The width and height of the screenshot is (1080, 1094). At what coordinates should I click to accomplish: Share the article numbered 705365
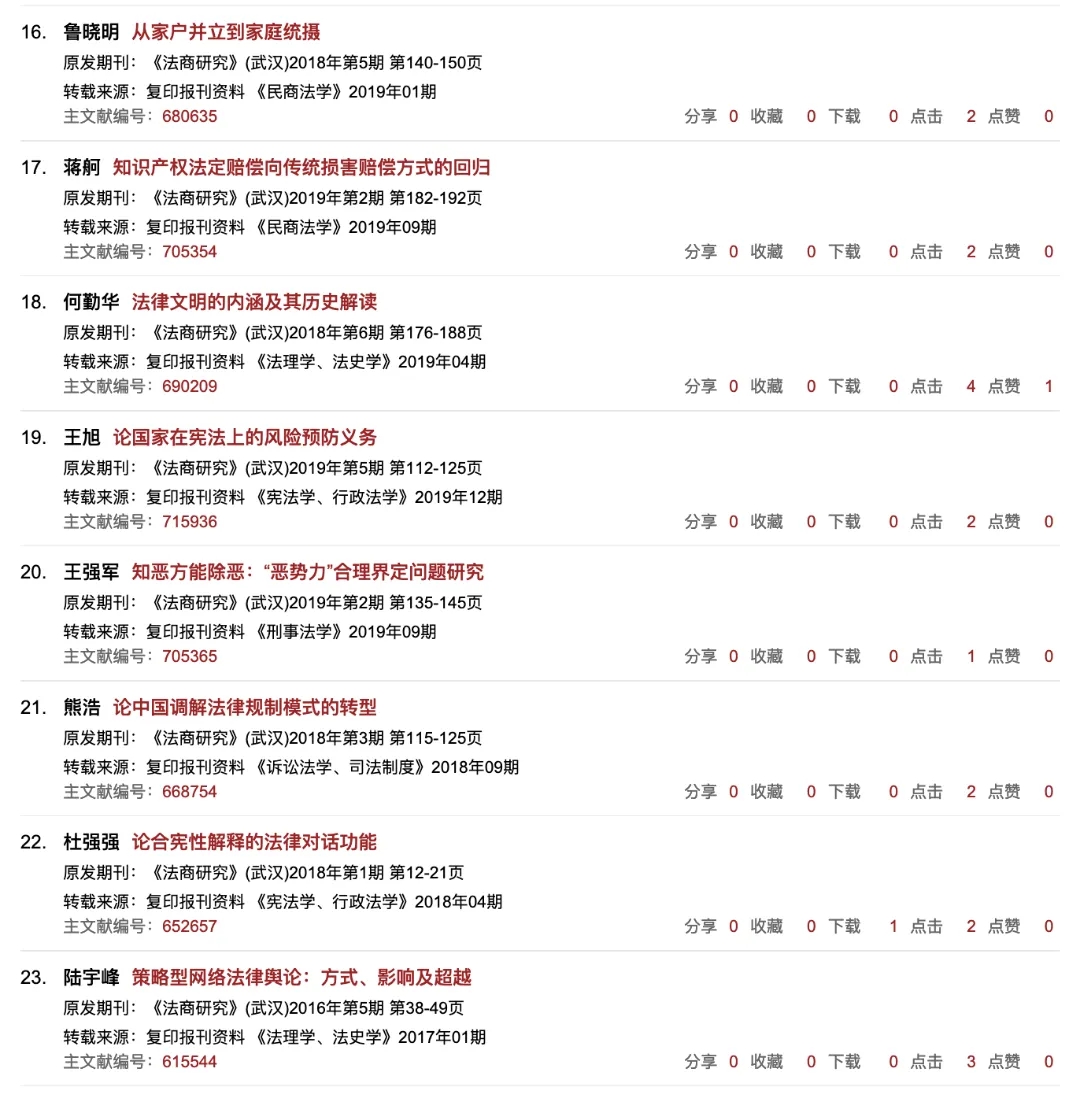pos(701,656)
